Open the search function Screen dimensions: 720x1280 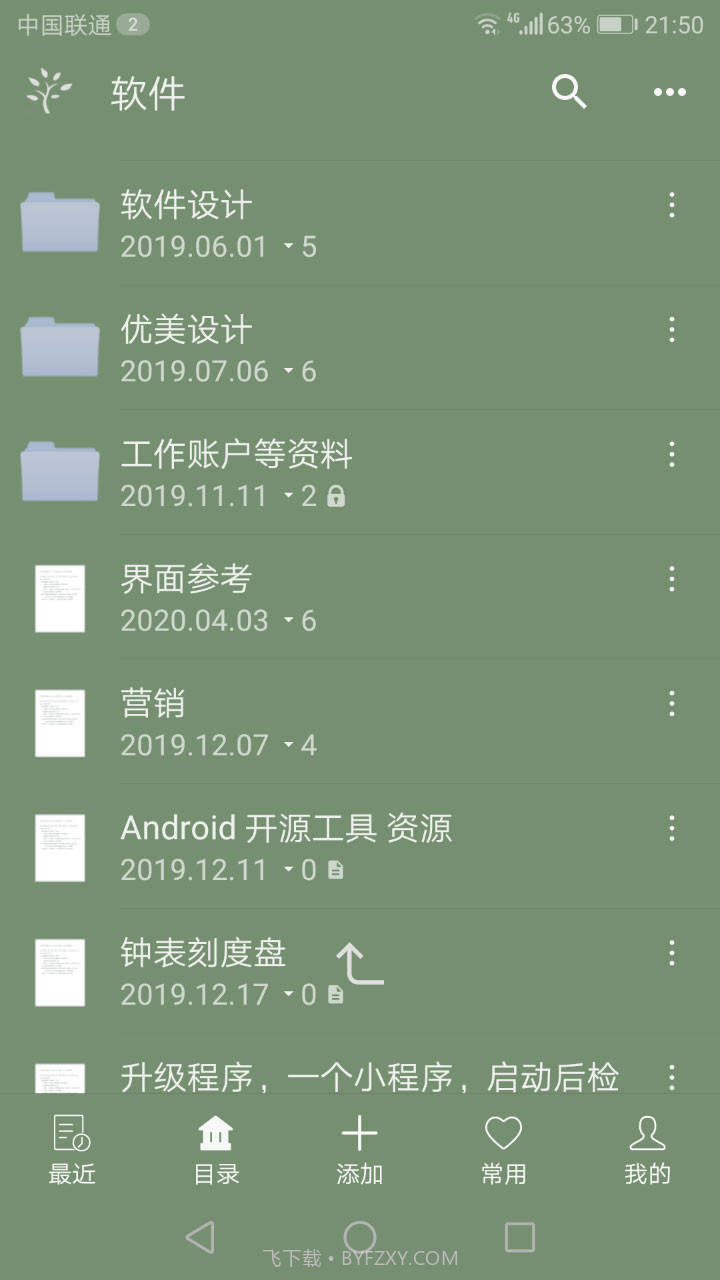pyautogui.click(x=569, y=92)
